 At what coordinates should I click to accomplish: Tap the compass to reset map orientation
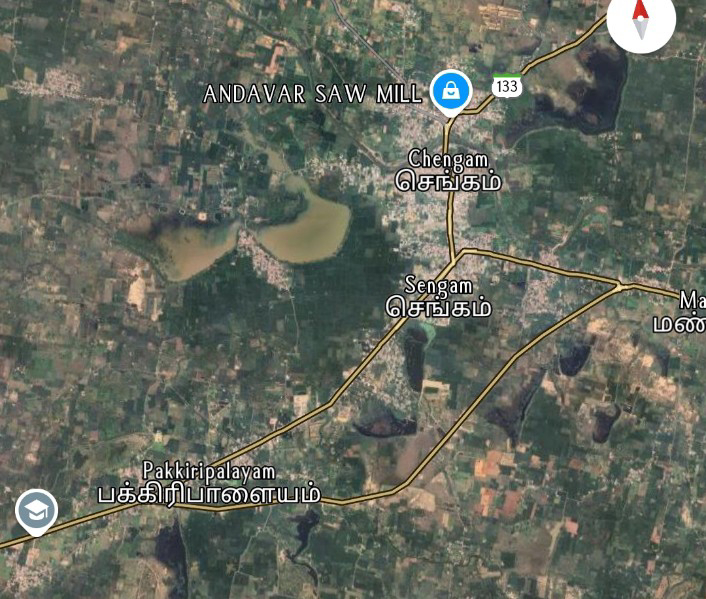pyautogui.click(x=641, y=21)
